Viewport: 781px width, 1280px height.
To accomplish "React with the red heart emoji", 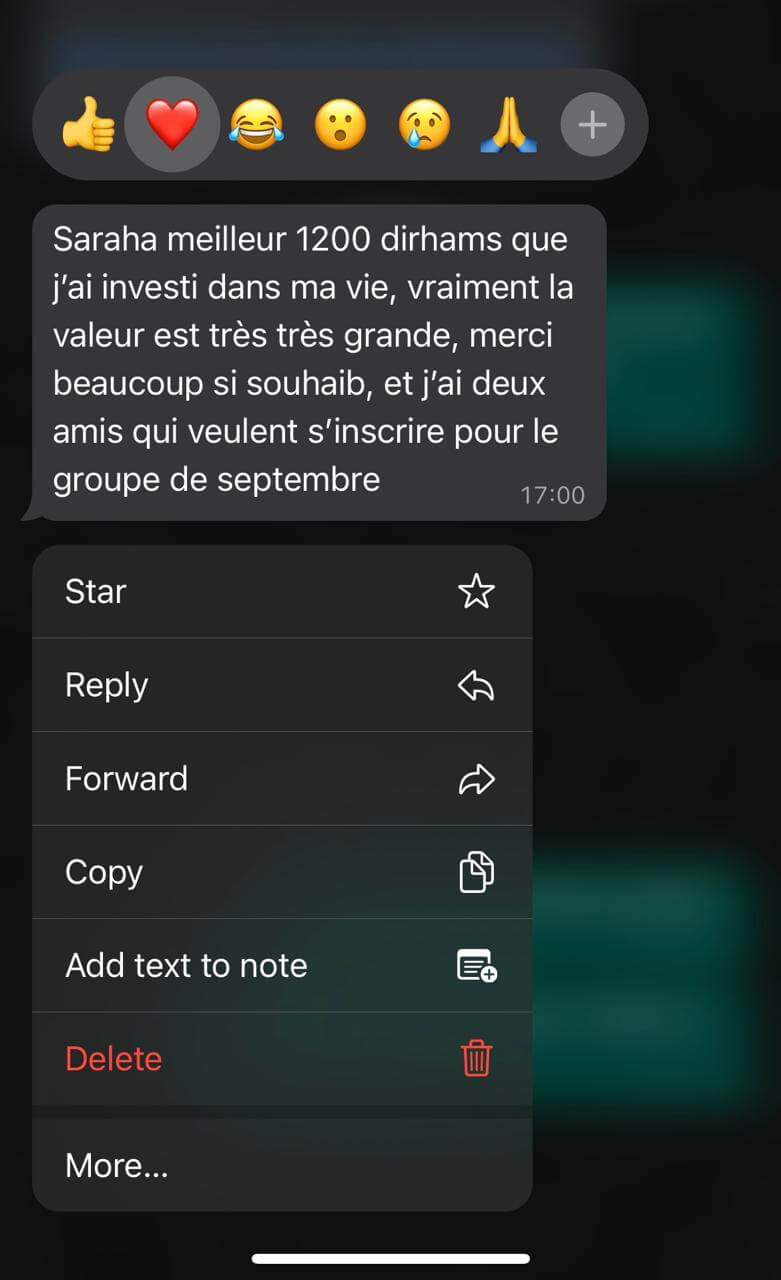I will pos(172,125).
